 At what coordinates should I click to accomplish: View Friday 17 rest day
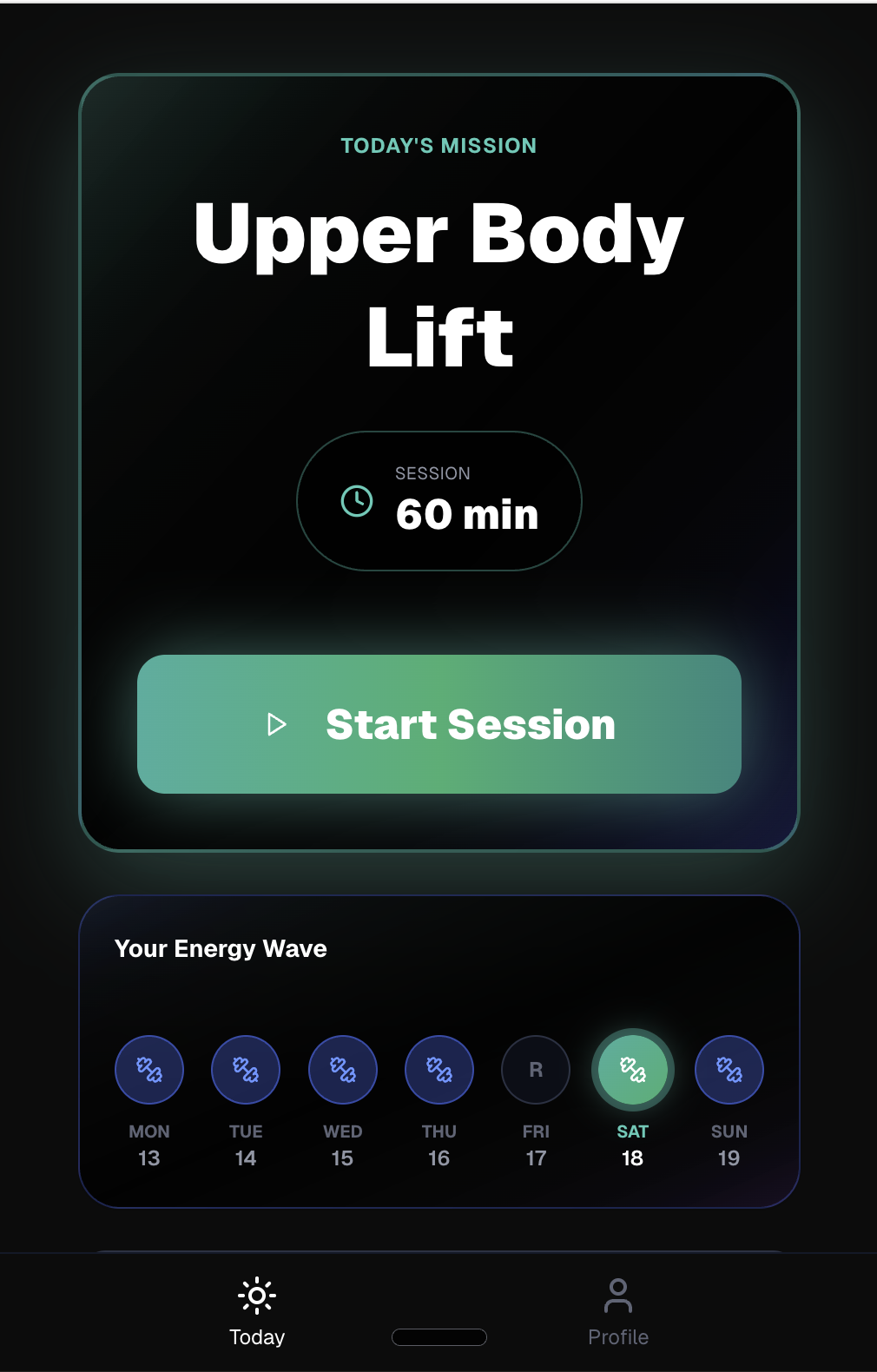point(536,1070)
